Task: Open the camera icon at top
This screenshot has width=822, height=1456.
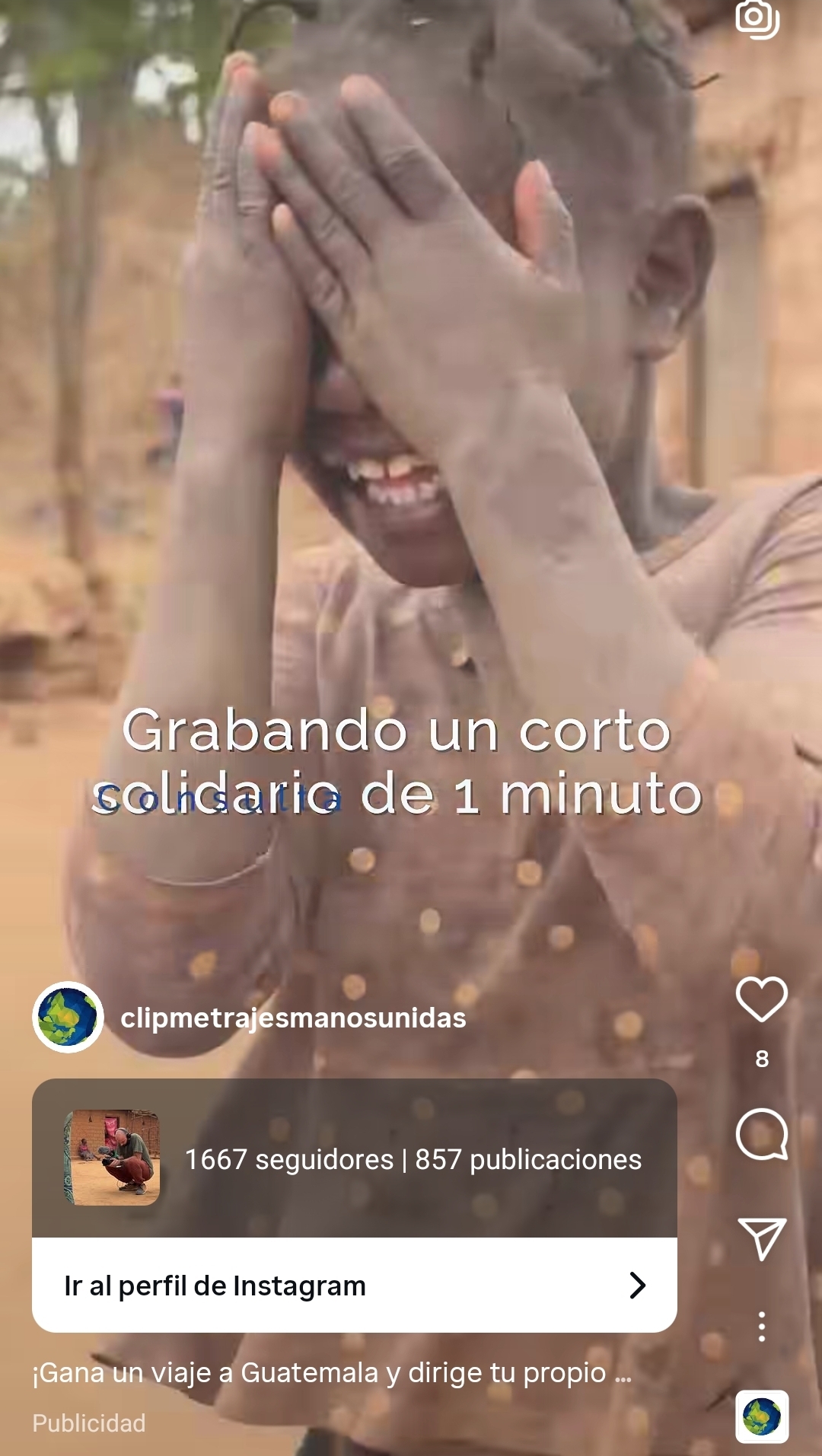Action: 757,17
